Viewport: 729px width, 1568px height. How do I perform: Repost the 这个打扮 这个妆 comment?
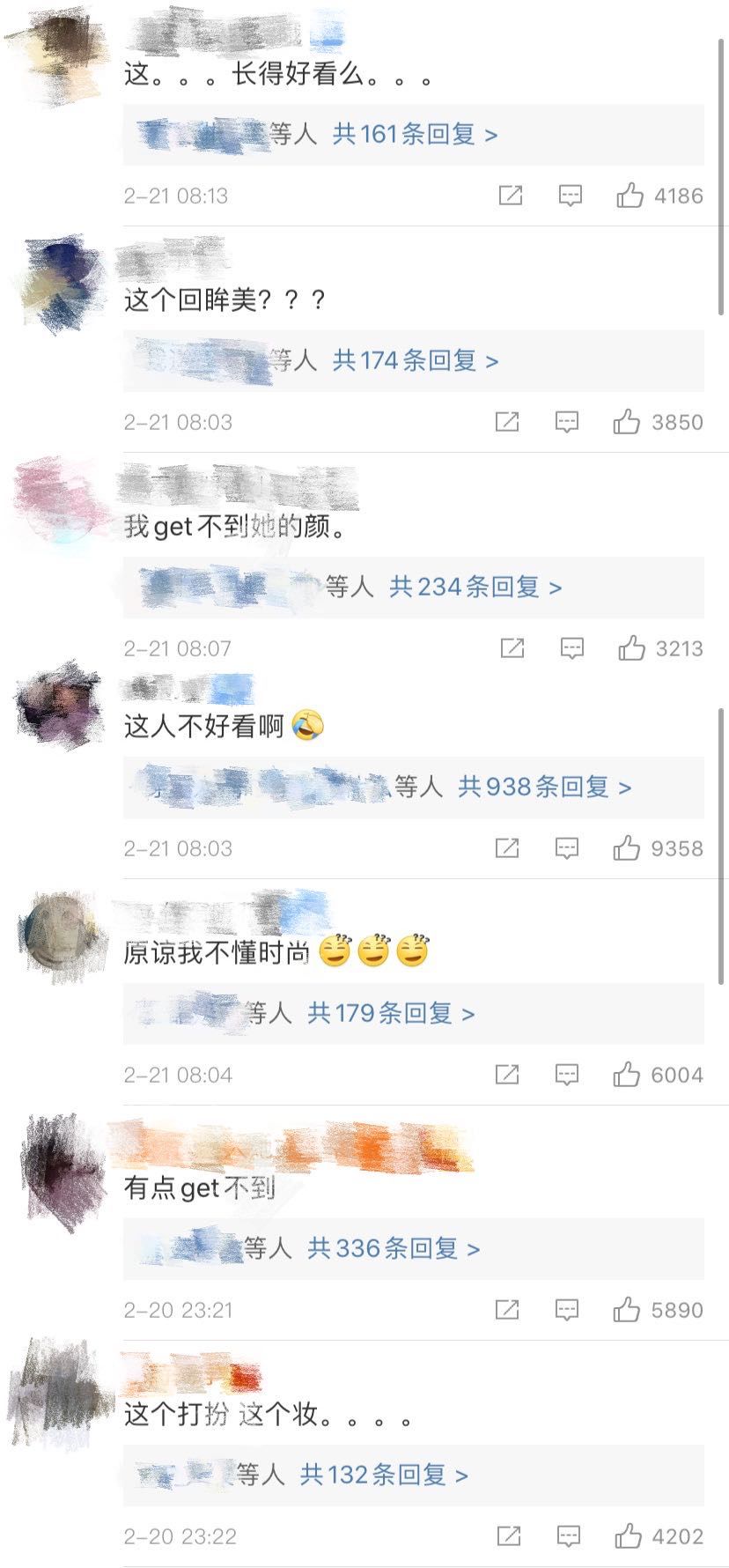click(x=509, y=1536)
